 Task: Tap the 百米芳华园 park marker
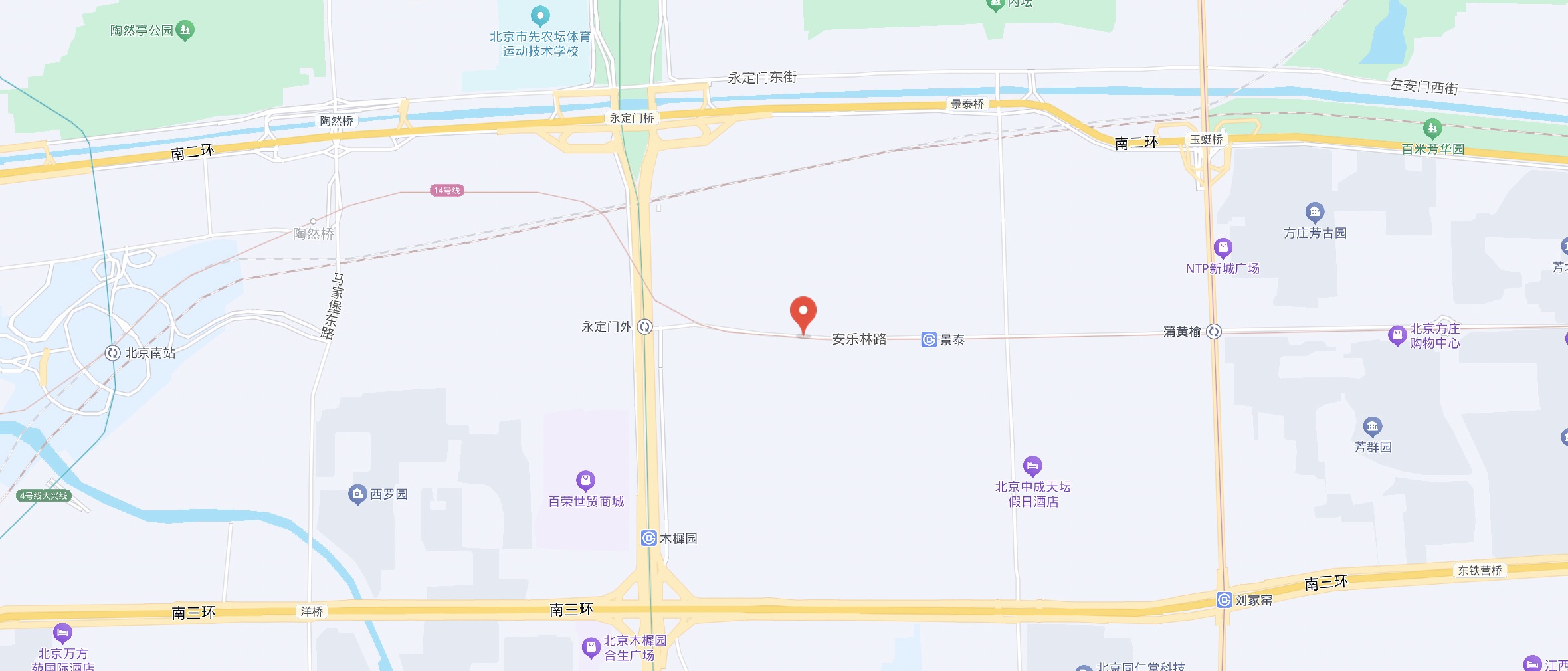click(1432, 128)
